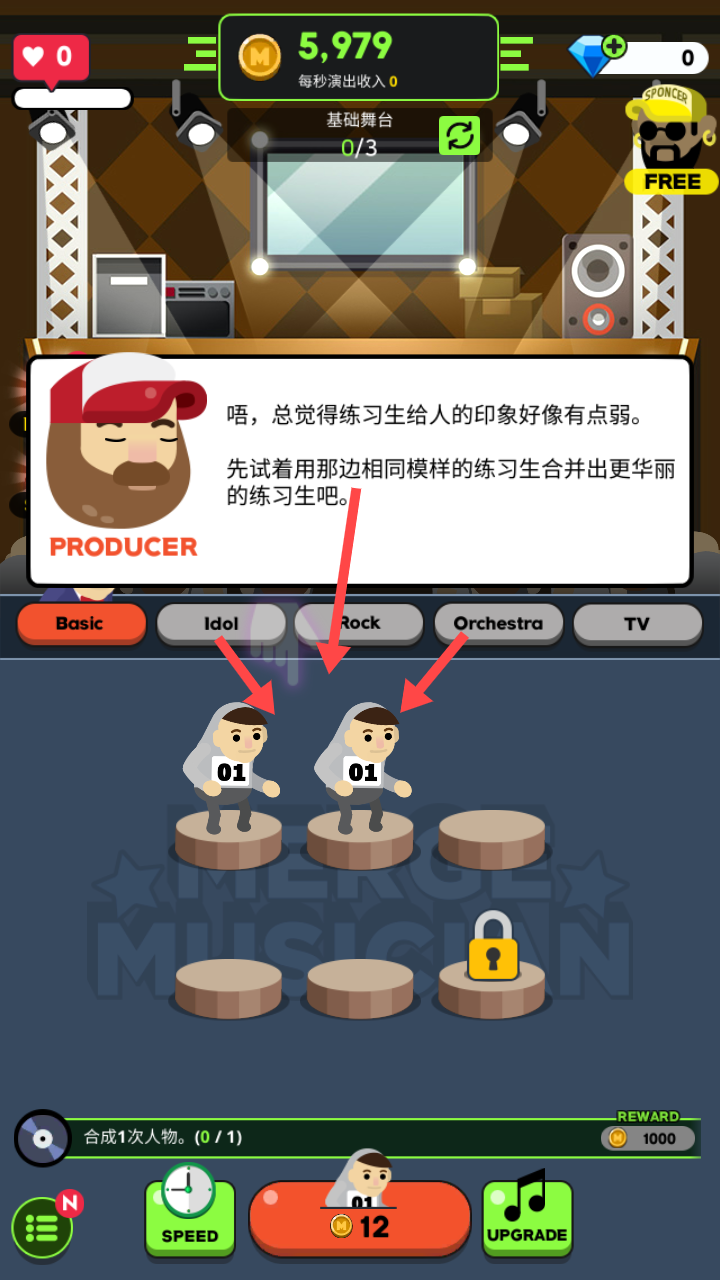Switch to the Basic tab
Screen dimensions: 720x1280
point(81,624)
